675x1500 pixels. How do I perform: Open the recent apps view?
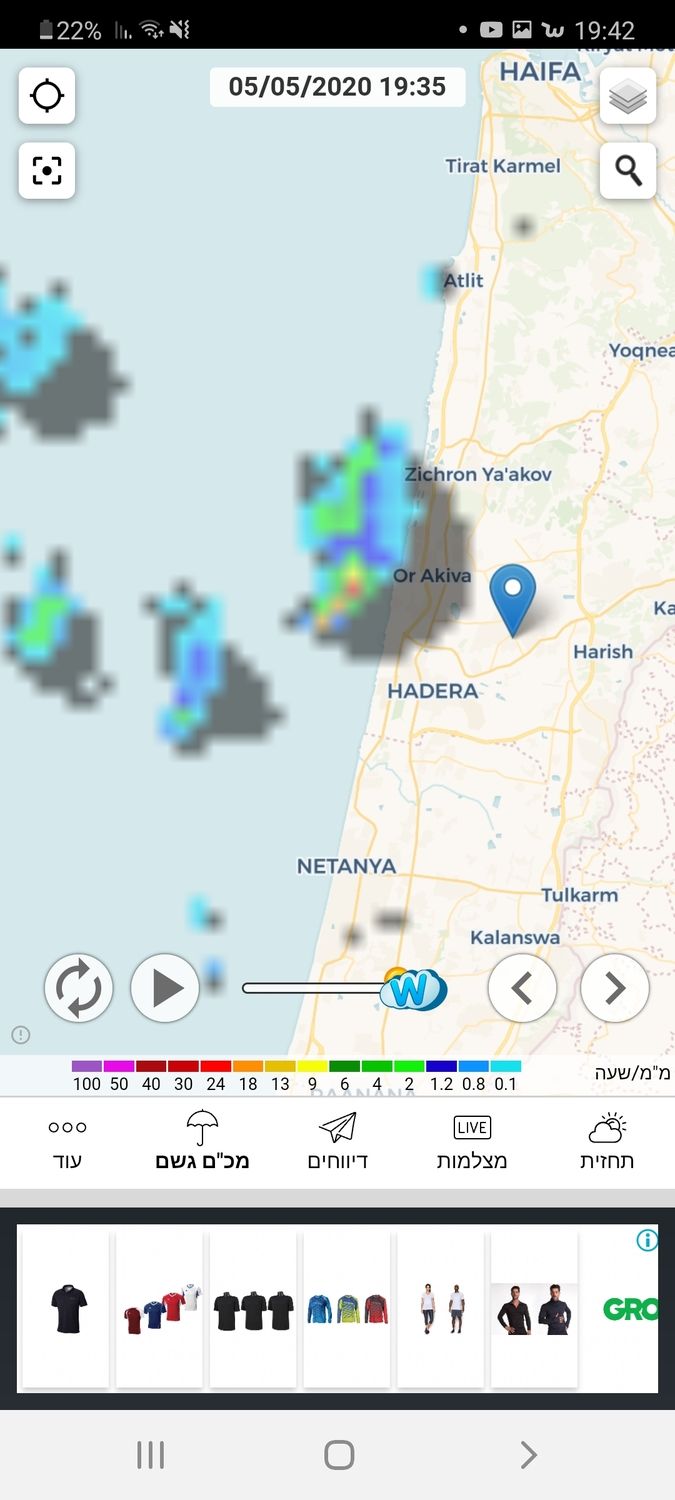tap(150, 1455)
